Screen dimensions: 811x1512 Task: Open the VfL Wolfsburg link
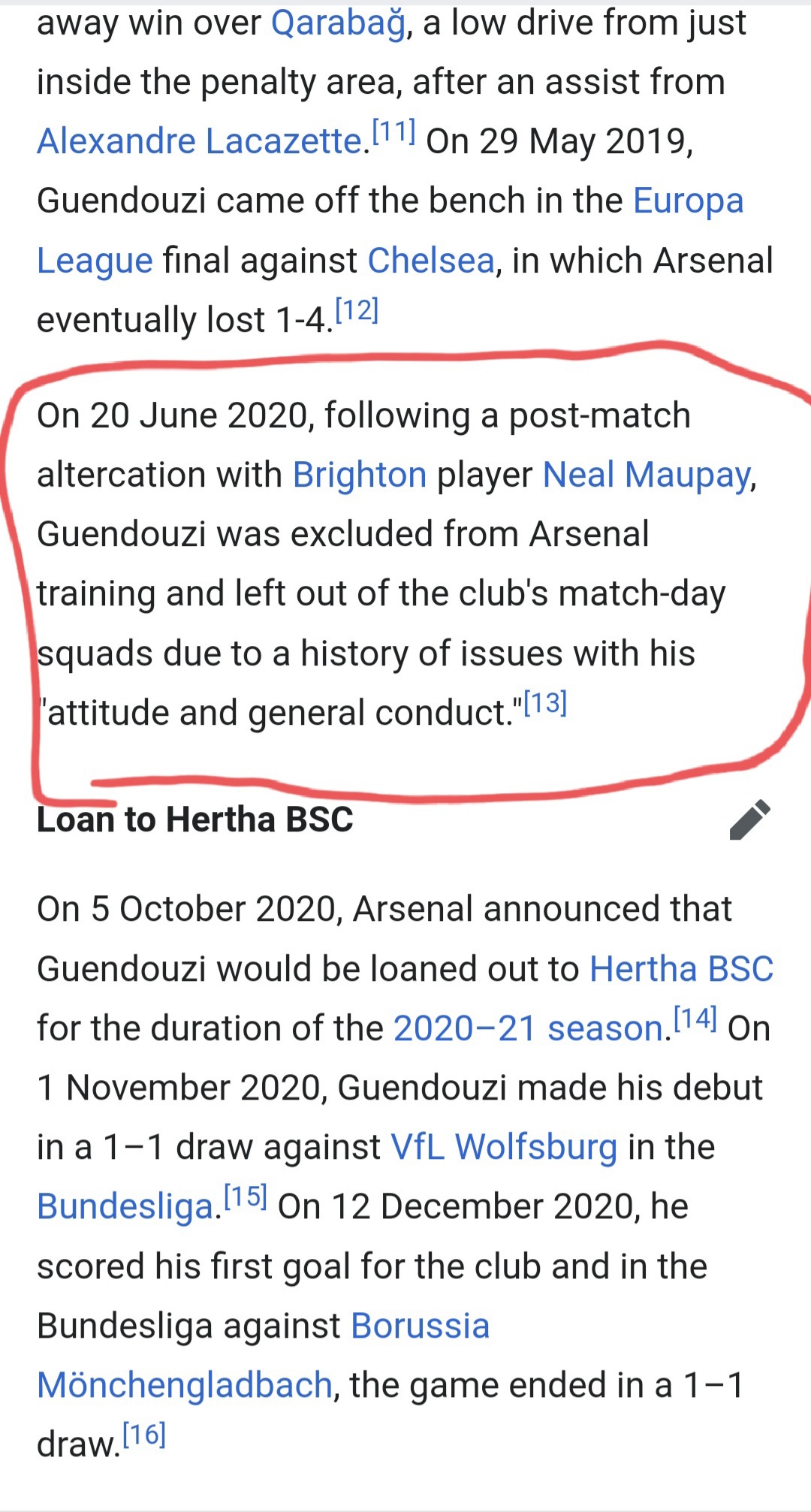tap(504, 1147)
